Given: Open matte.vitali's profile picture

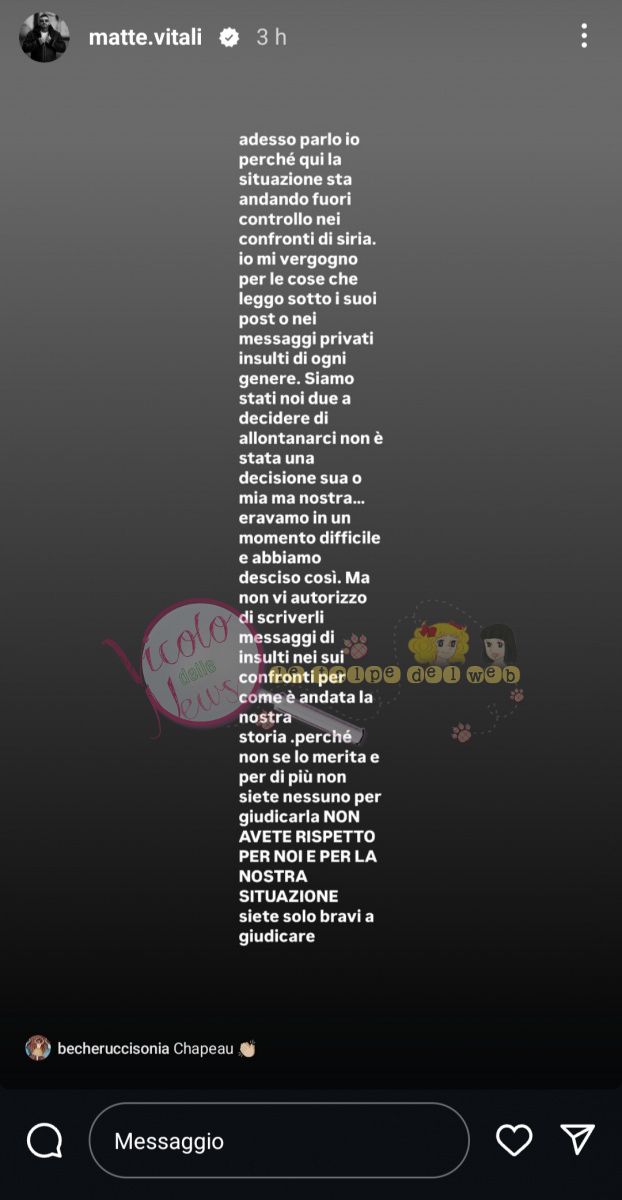Looking at the screenshot, I should [44, 38].
